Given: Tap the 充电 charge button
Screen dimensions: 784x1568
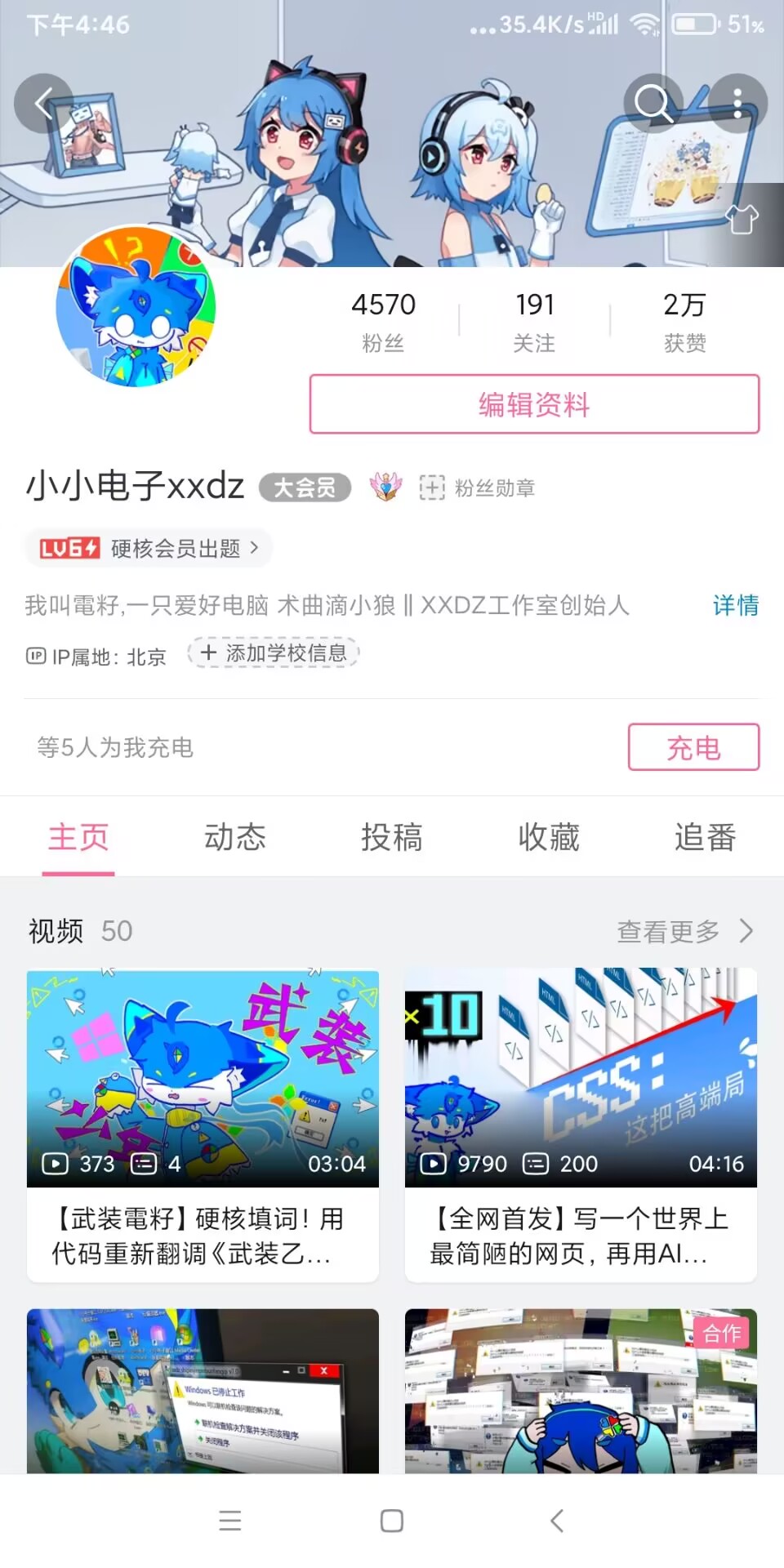Looking at the screenshot, I should pyautogui.click(x=693, y=747).
